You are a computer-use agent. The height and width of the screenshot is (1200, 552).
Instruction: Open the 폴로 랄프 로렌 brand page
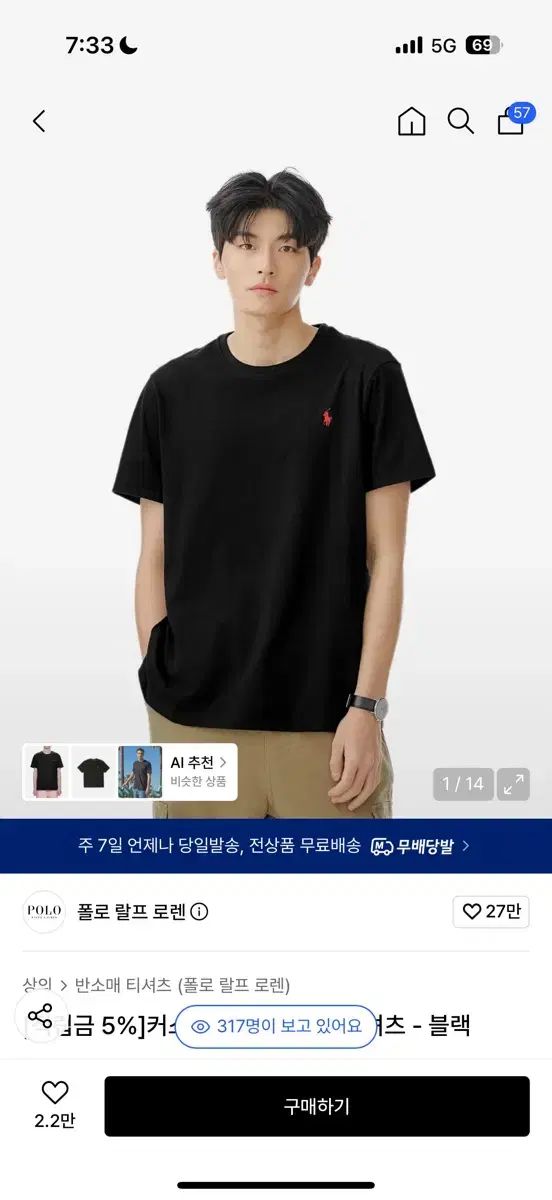(131, 911)
